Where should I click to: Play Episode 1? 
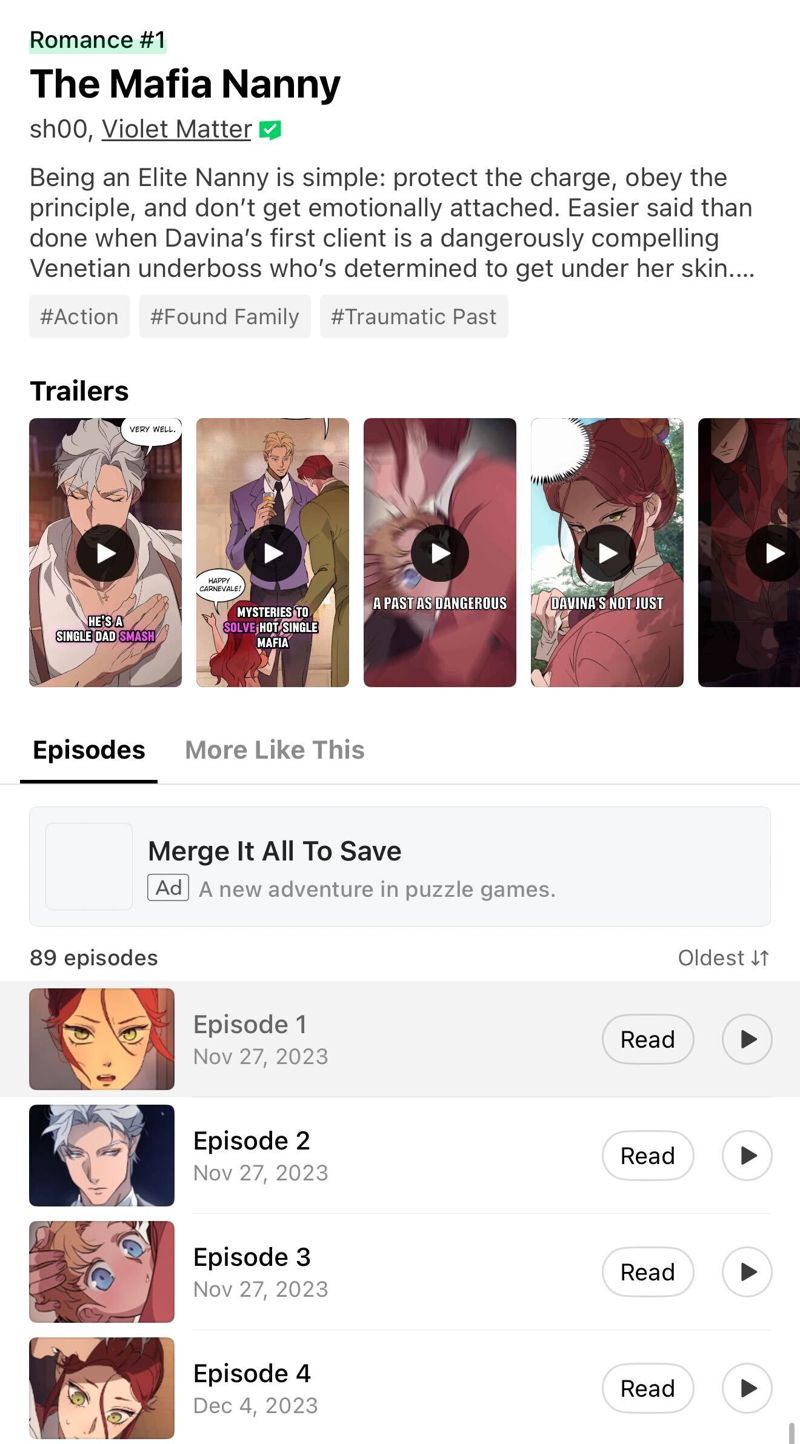point(747,1040)
